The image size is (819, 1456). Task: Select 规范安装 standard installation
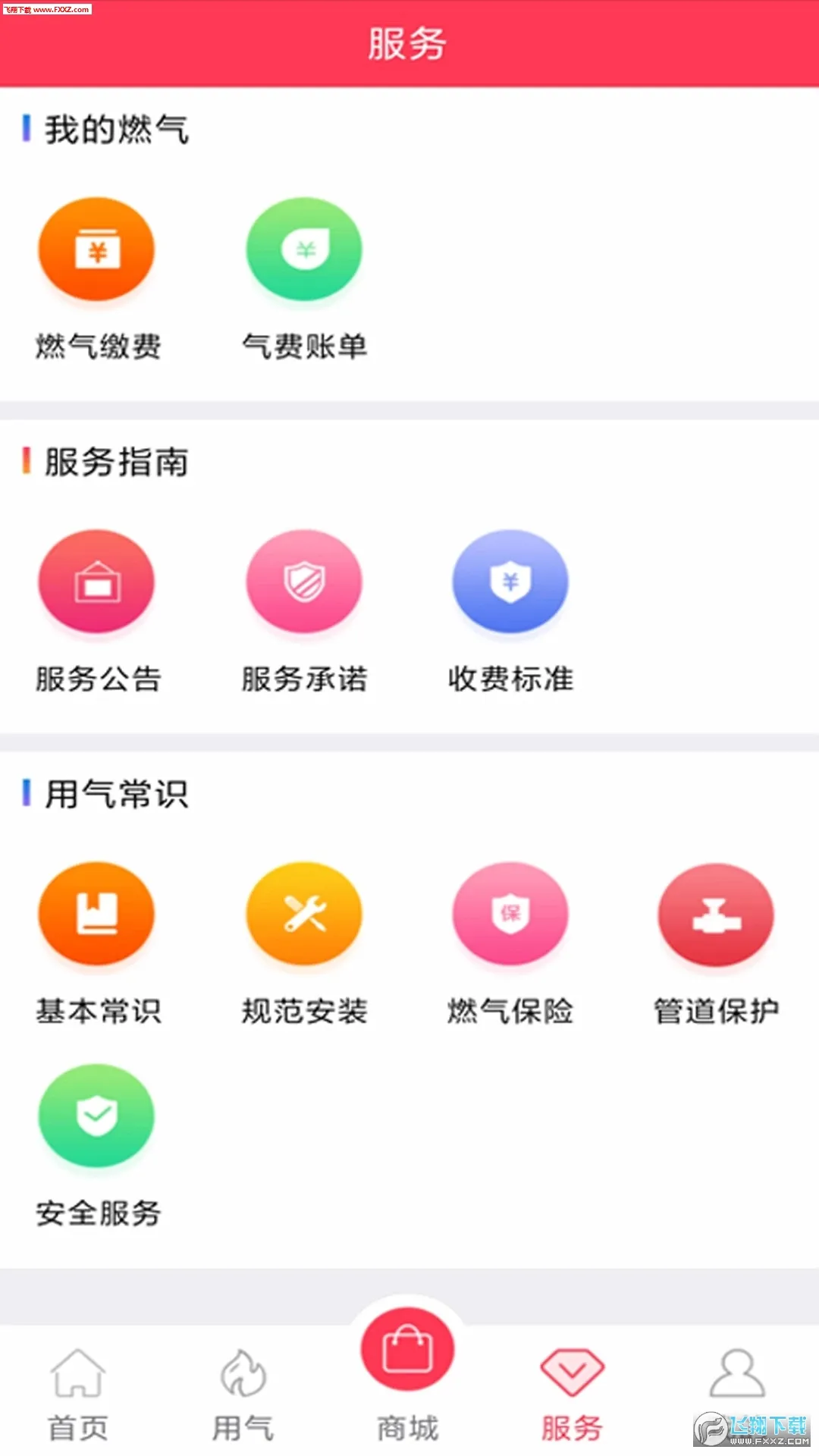(x=304, y=914)
